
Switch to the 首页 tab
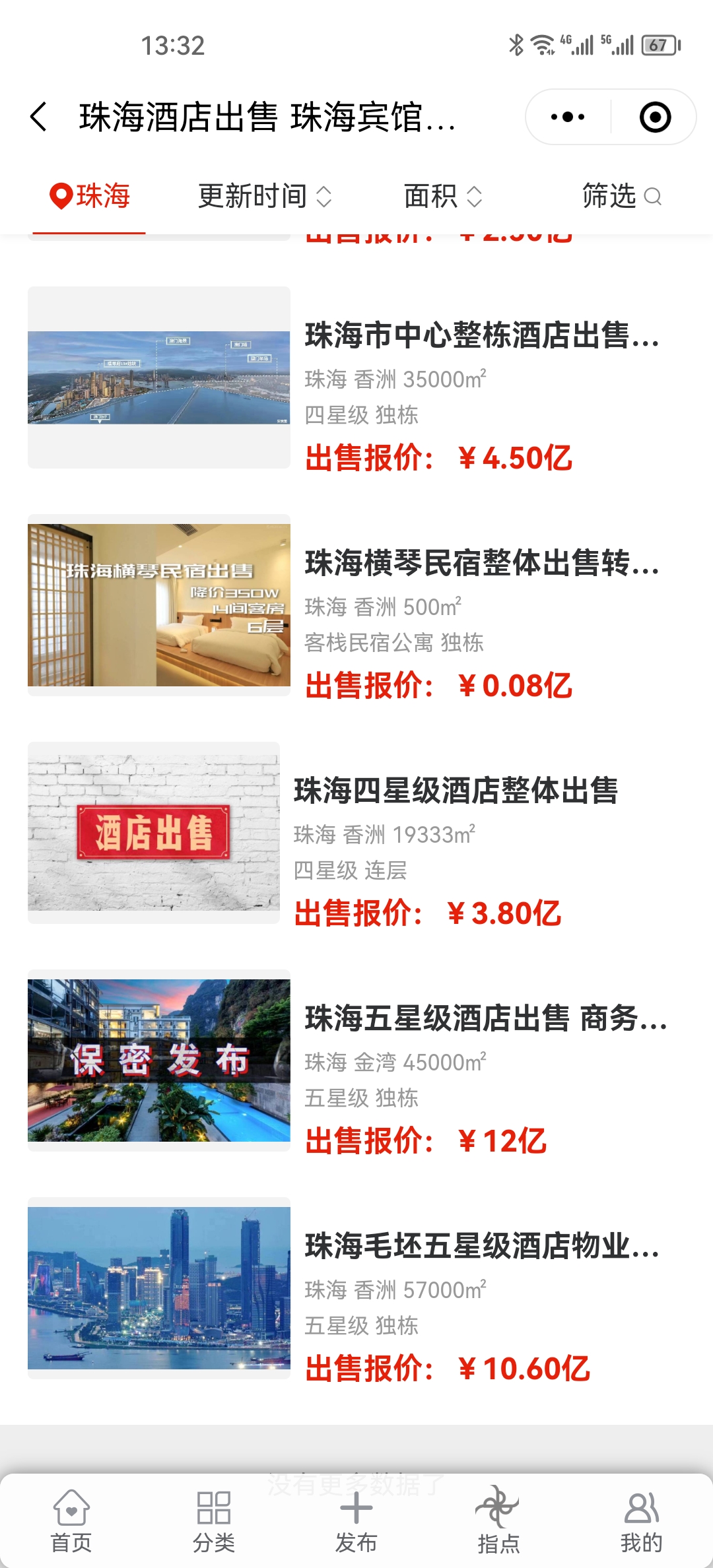71,1520
